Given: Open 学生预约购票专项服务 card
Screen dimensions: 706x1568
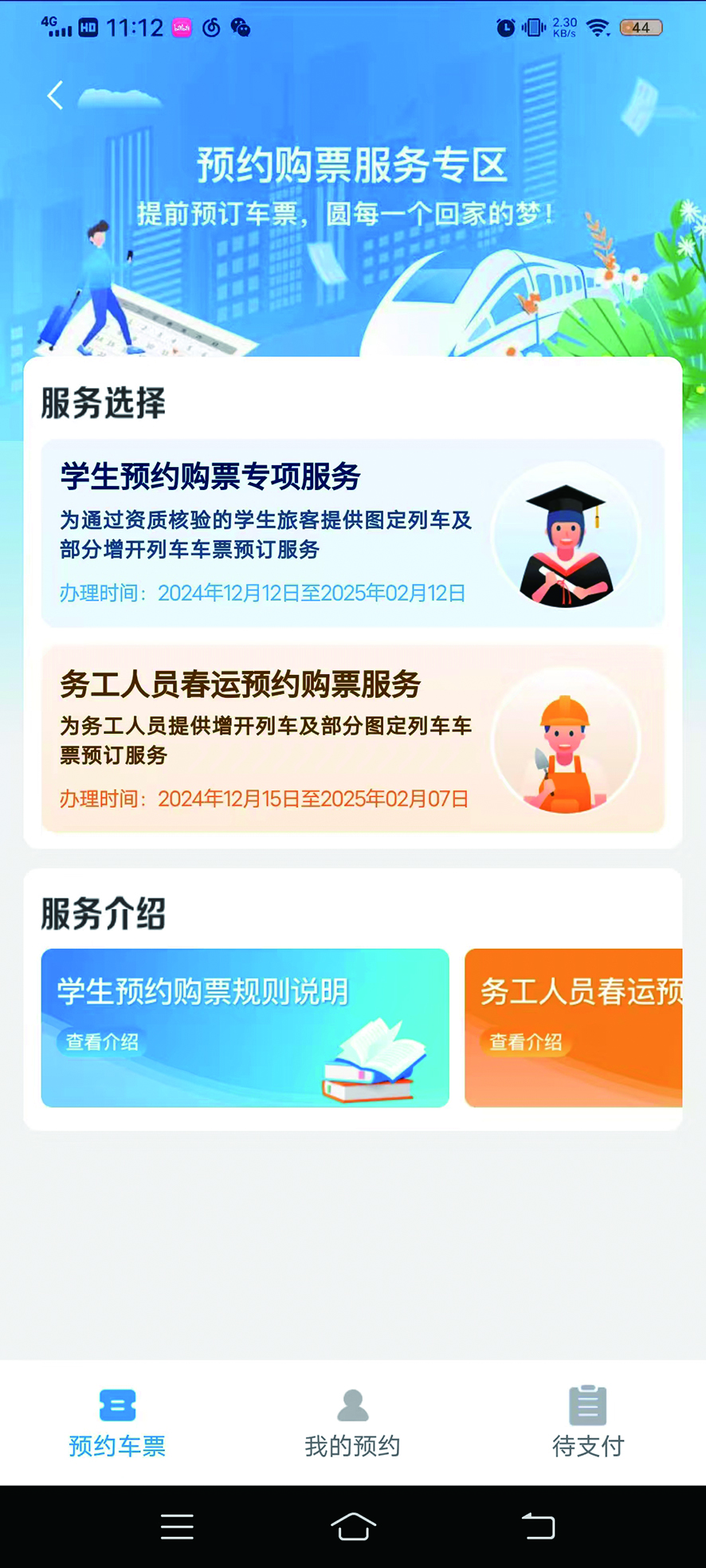Looking at the screenshot, I should [353, 533].
